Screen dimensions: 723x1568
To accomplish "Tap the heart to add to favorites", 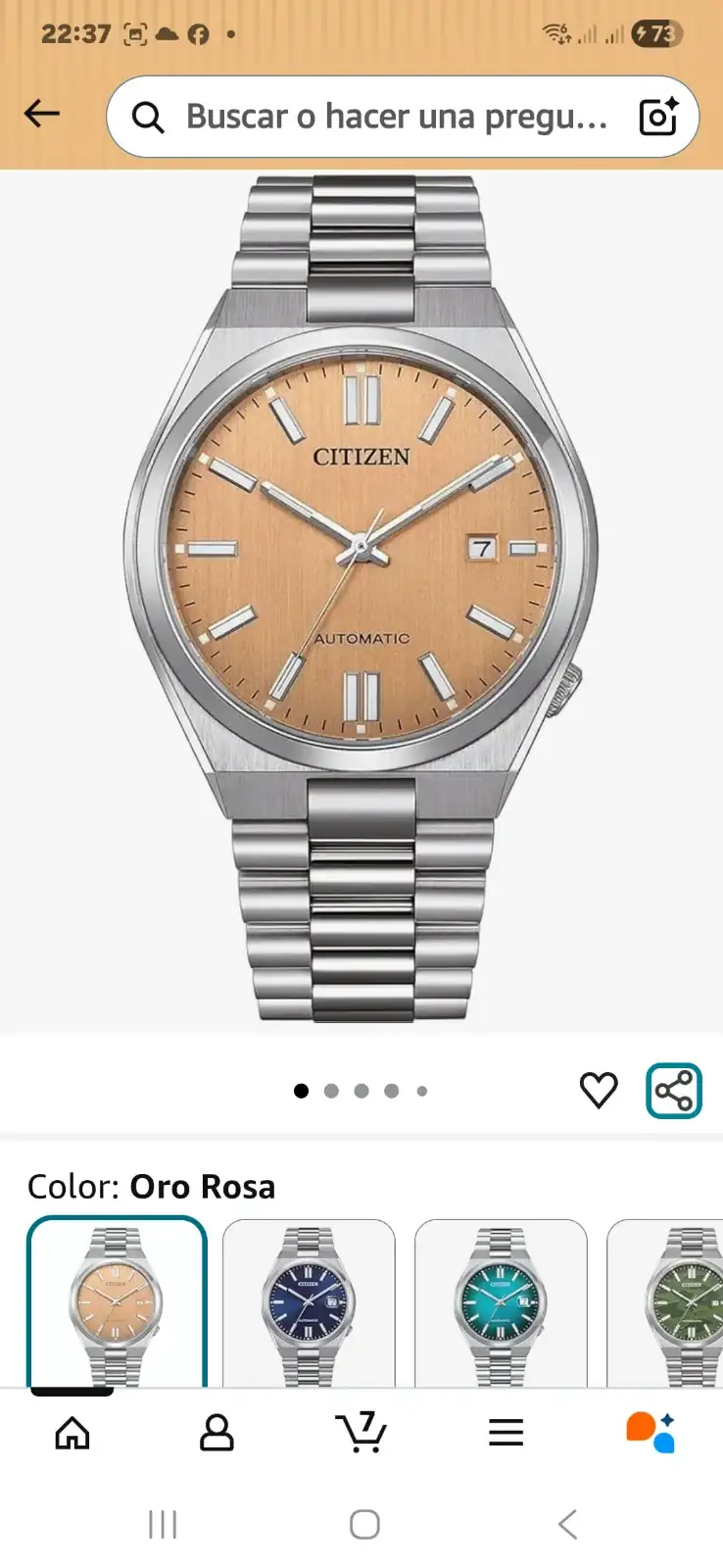I will pos(599,1089).
